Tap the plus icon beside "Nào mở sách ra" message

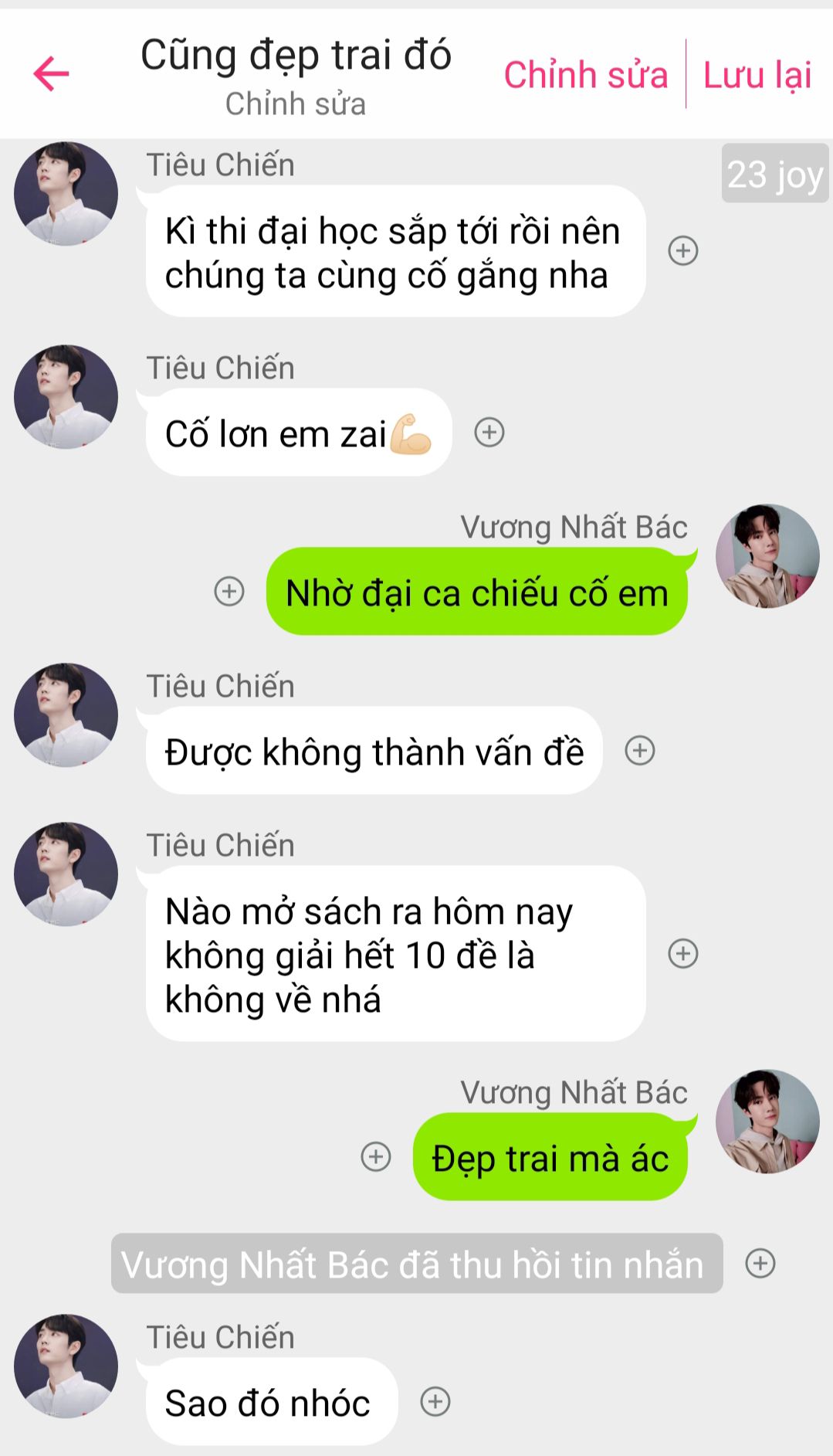[x=682, y=953]
